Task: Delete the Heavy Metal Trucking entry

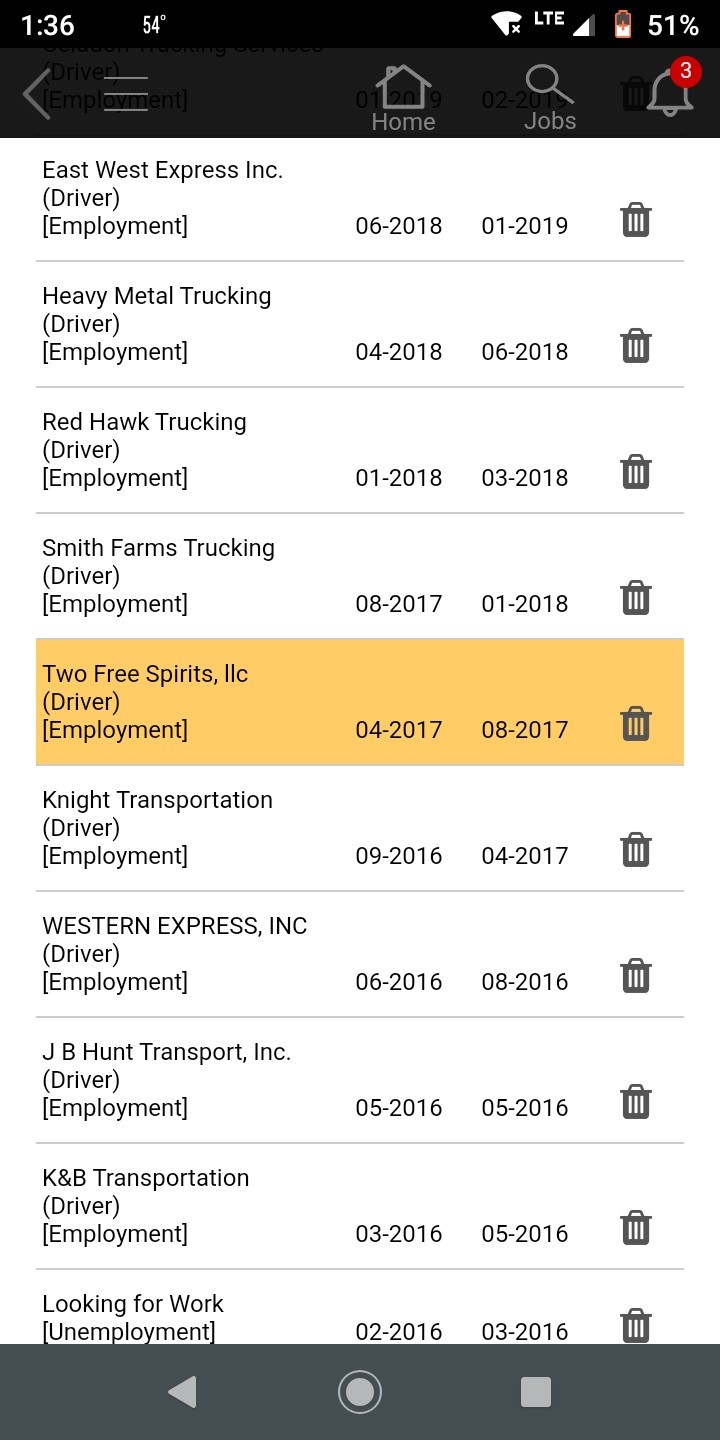Action: point(636,345)
